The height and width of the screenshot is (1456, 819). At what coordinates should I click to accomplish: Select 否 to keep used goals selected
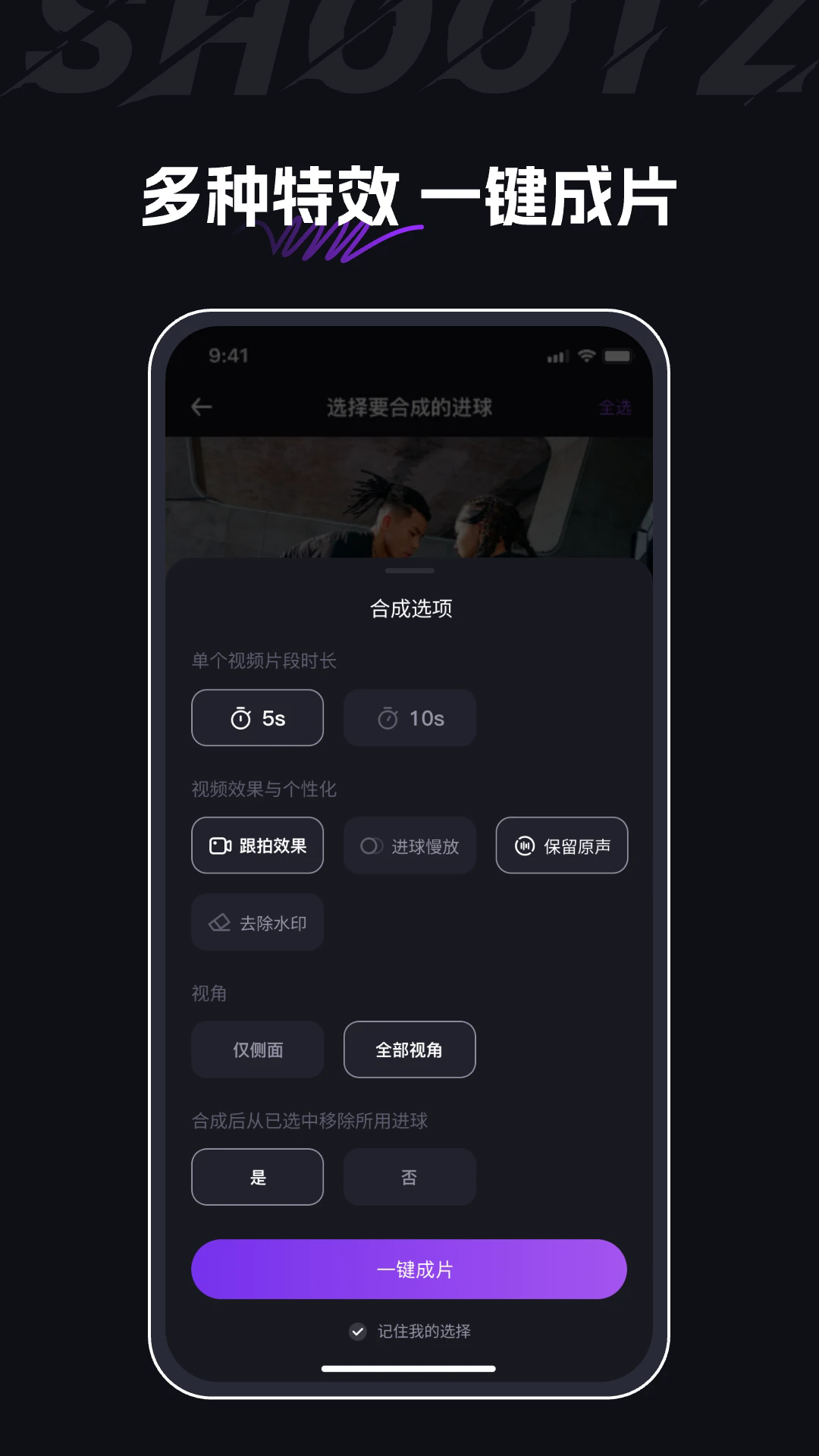[409, 1177]
